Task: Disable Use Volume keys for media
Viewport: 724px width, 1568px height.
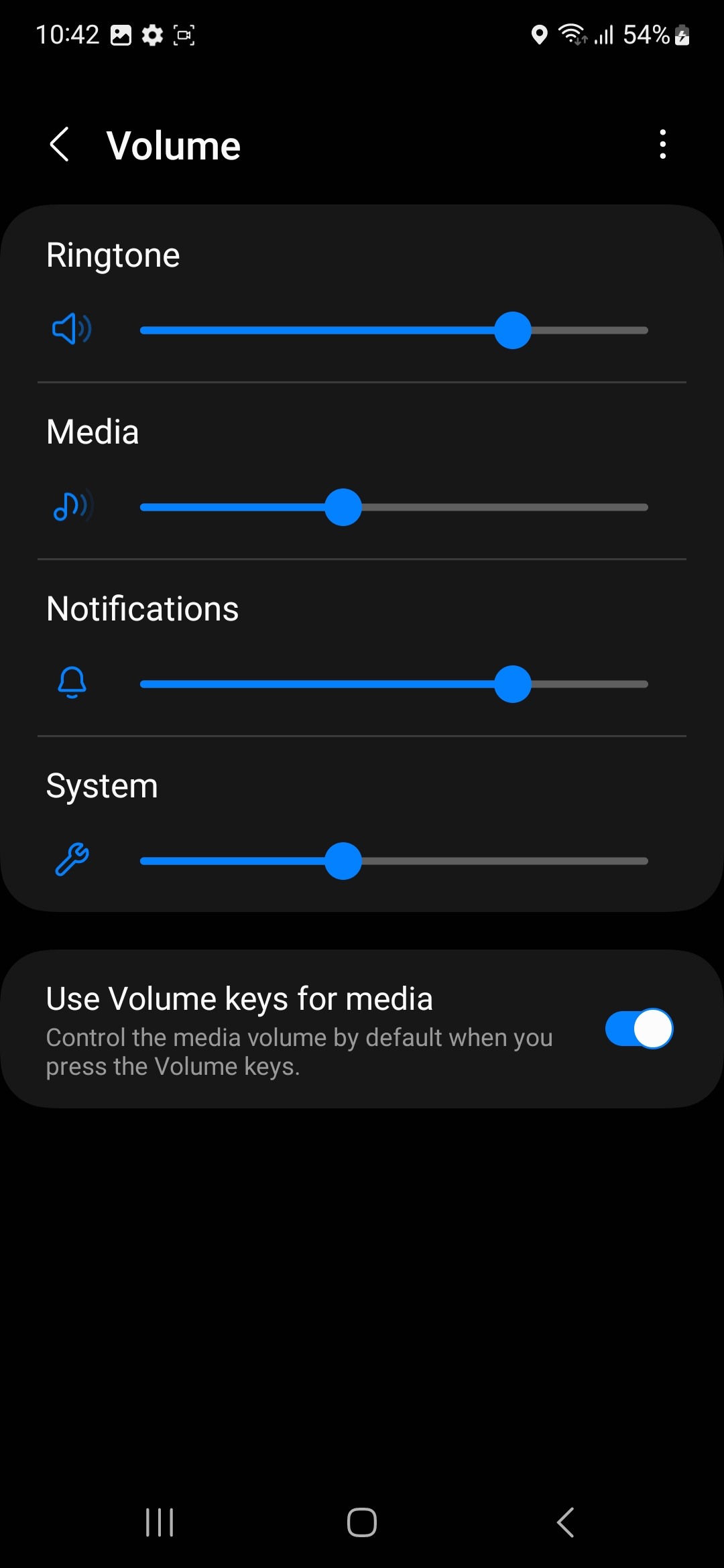Action: (638, 1029)
